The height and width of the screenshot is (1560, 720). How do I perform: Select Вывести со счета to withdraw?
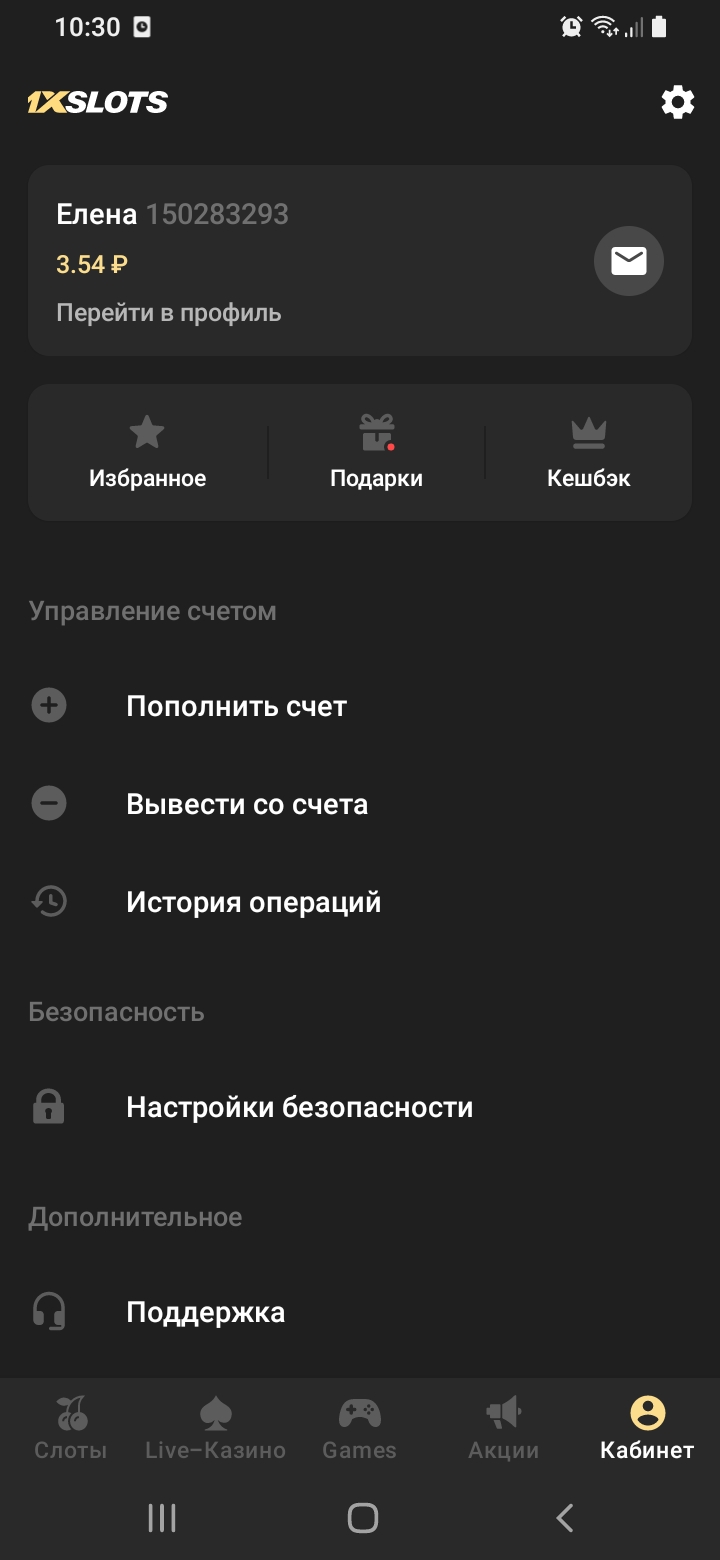pyautogui.click(x=247, y=804)
